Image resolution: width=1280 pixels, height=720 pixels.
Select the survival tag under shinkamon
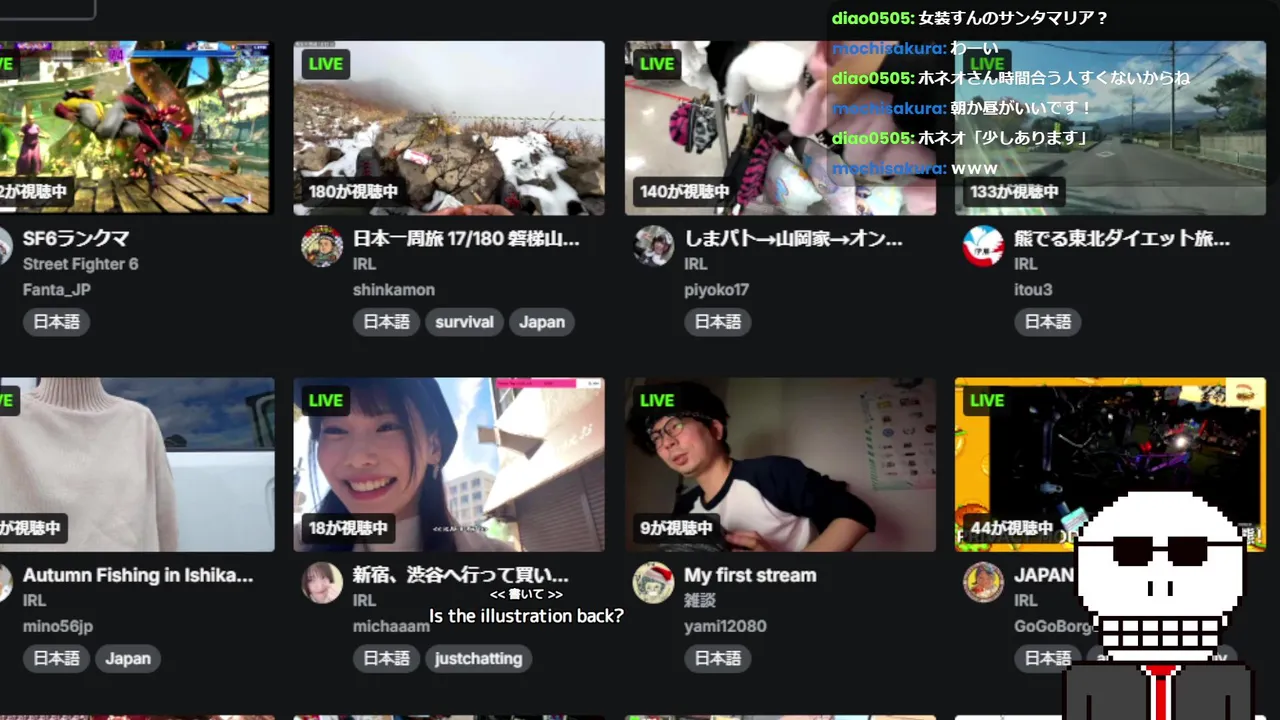pyautogui.click(x=464, y=322)
